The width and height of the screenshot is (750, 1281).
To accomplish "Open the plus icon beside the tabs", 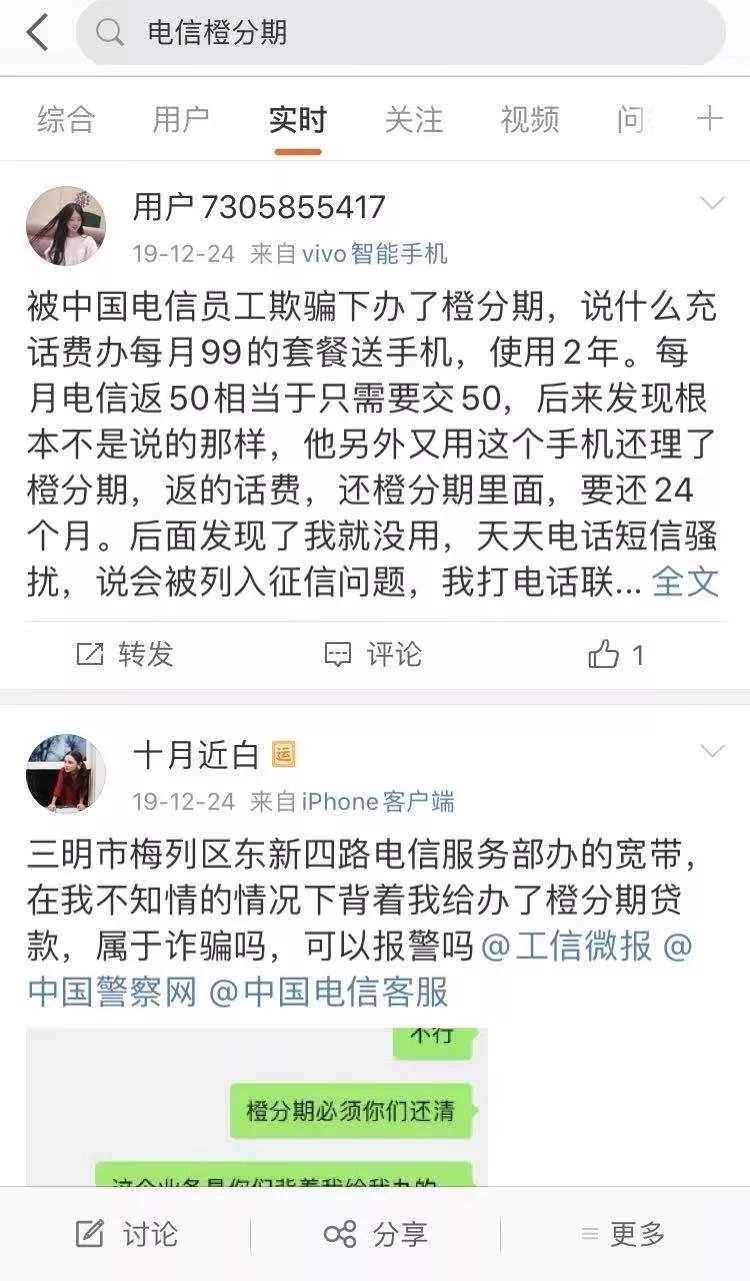I will point(709,120).
